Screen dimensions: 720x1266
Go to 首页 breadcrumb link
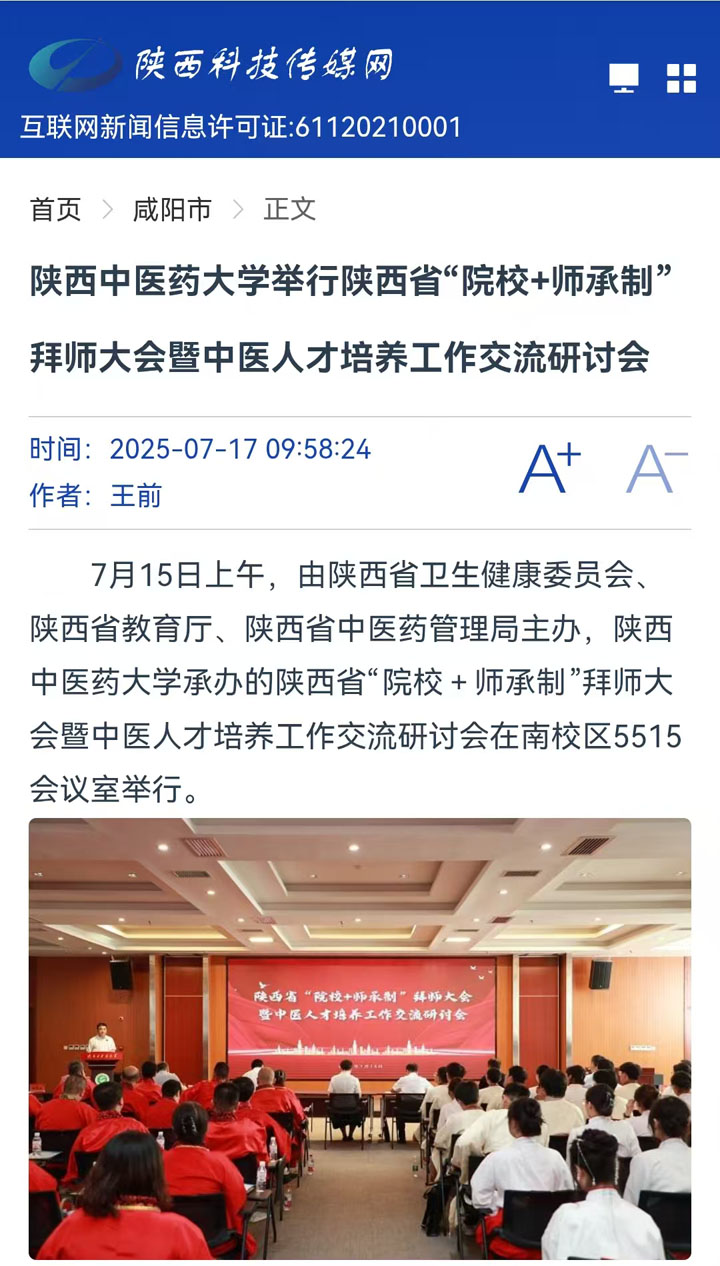coord(55,209)
